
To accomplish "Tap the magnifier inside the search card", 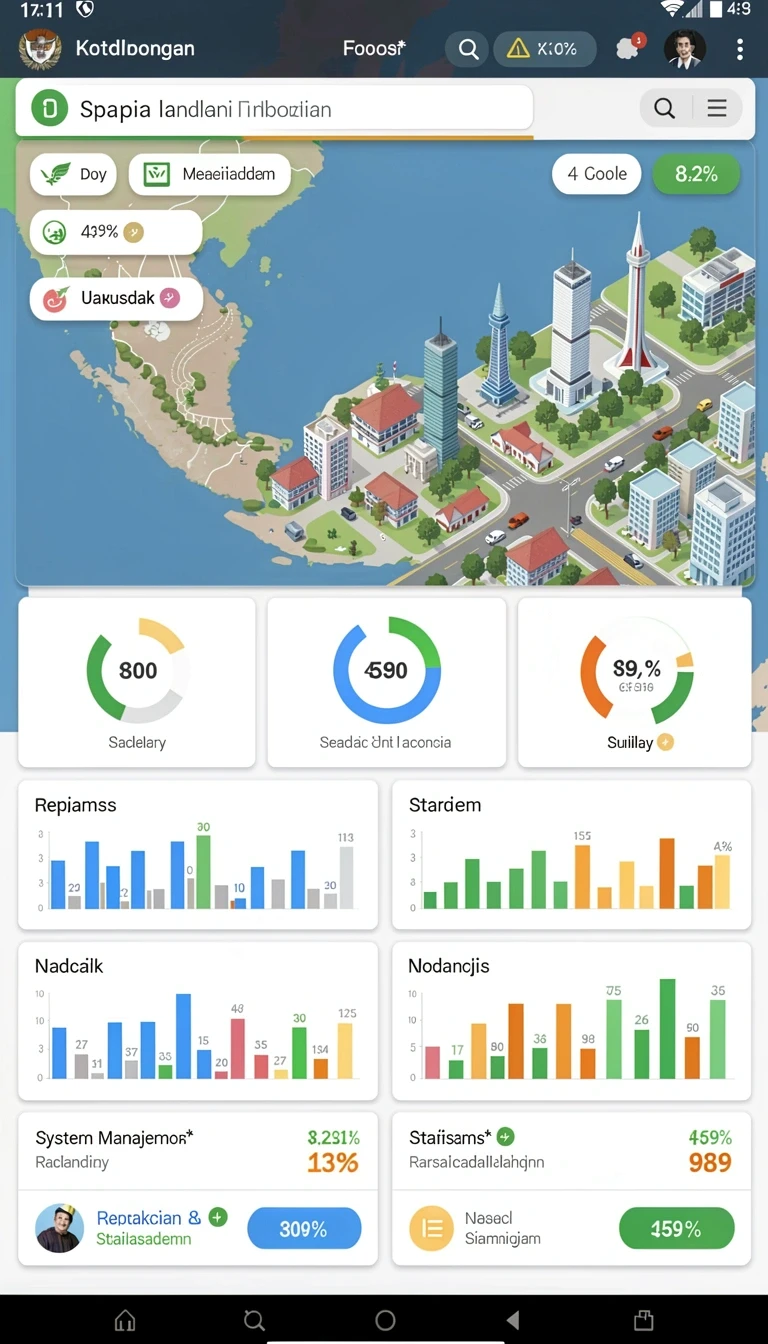I will pos(665,108).
